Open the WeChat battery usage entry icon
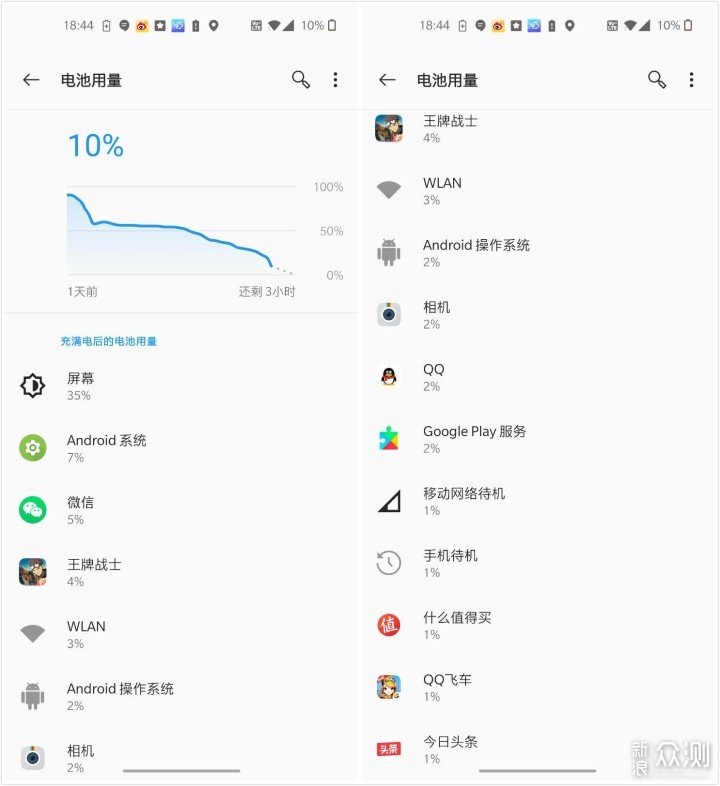720x786 pixels. (32, 510)
